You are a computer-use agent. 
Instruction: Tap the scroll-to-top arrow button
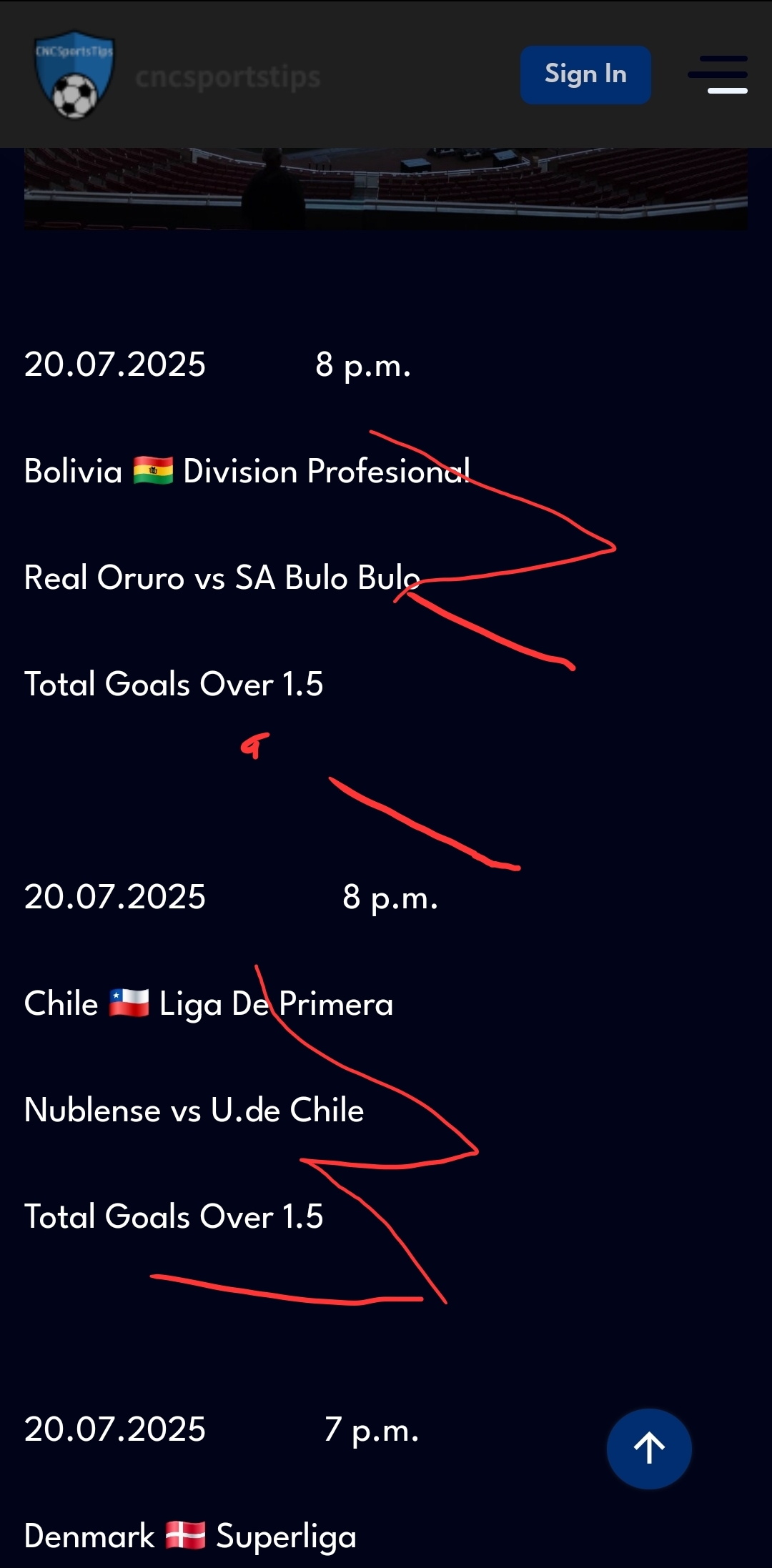pos(649,1449)
